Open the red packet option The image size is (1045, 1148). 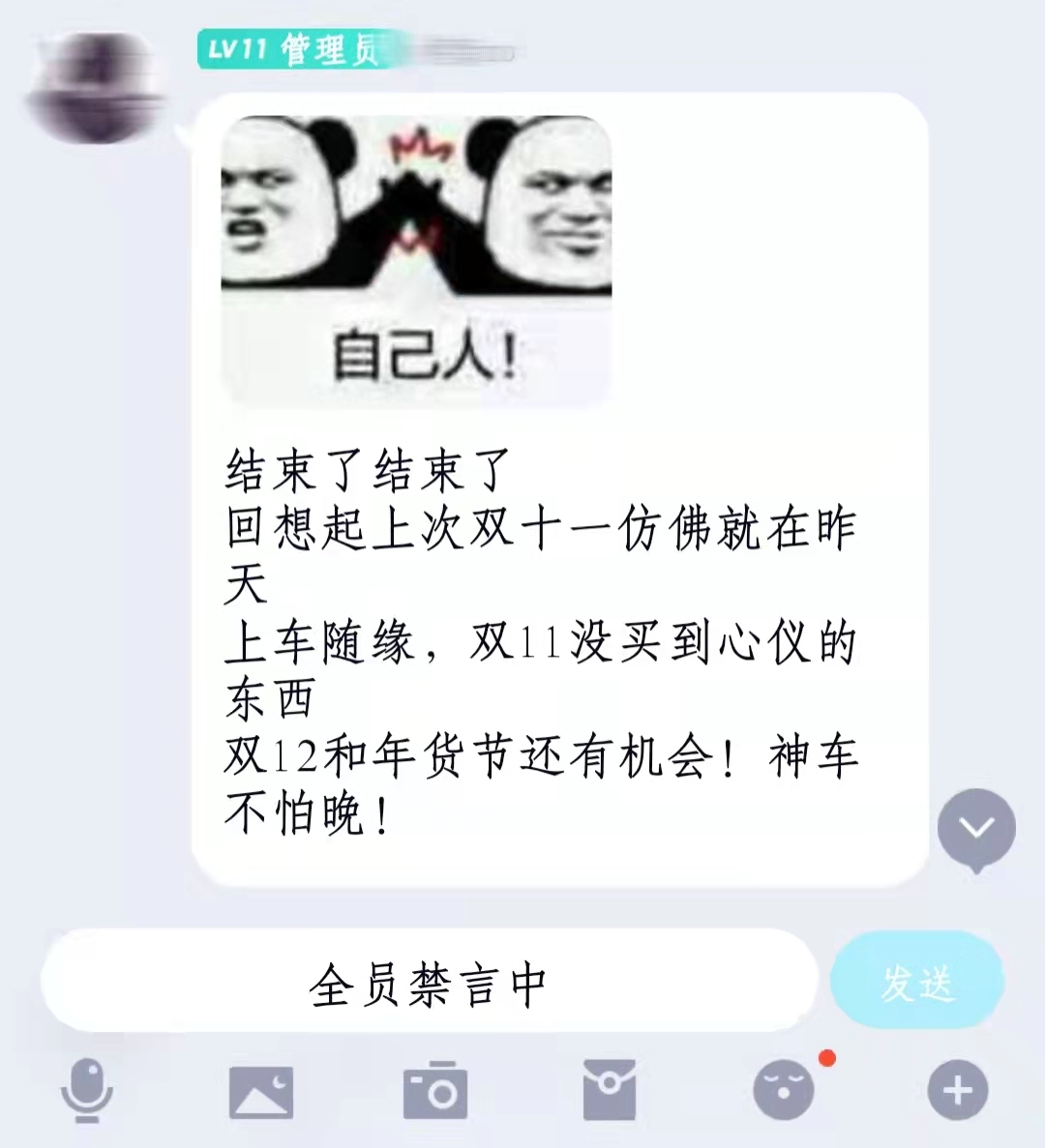pyautogui.click(x=610, y=1090)
